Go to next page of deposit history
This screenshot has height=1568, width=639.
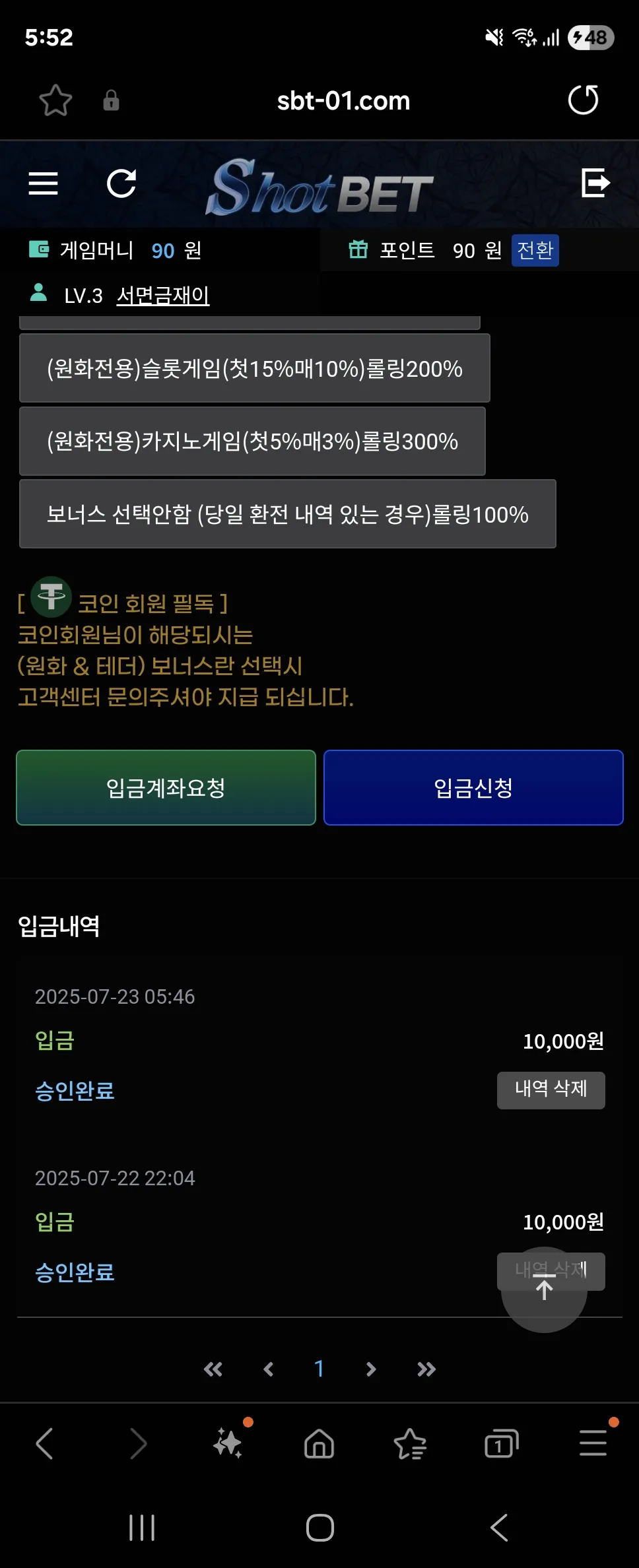371,1369
